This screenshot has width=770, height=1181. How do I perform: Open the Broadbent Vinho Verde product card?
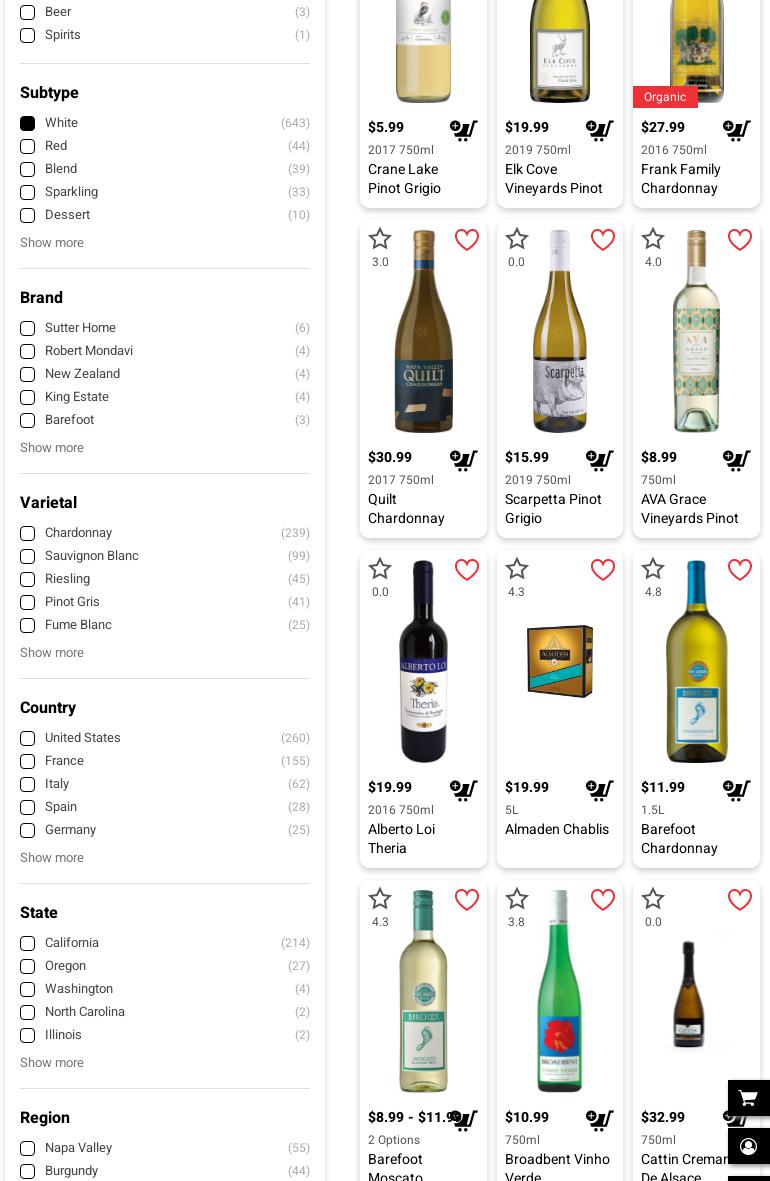coord(560,1030)
